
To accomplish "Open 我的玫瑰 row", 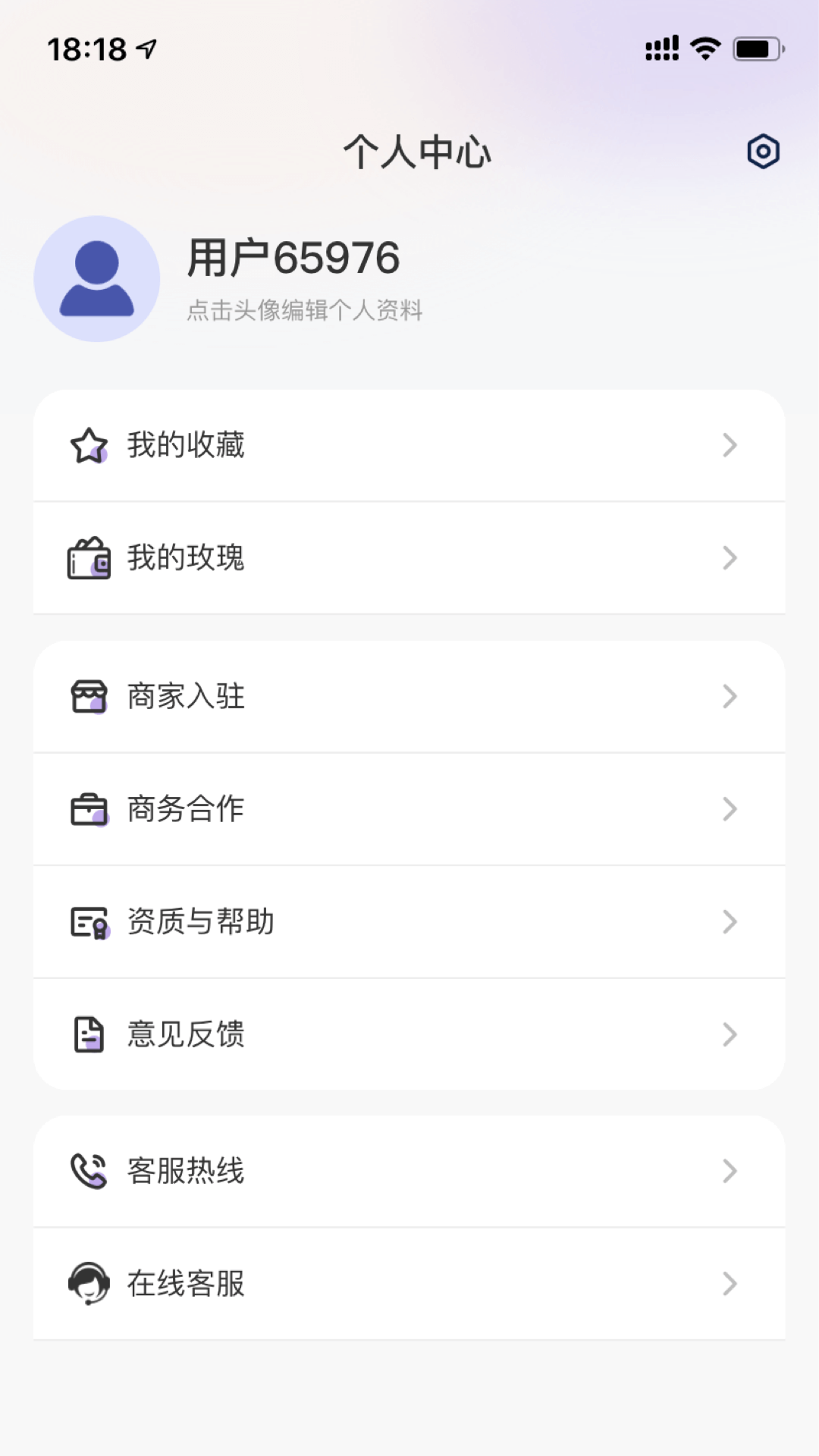I will click(409, 558).
